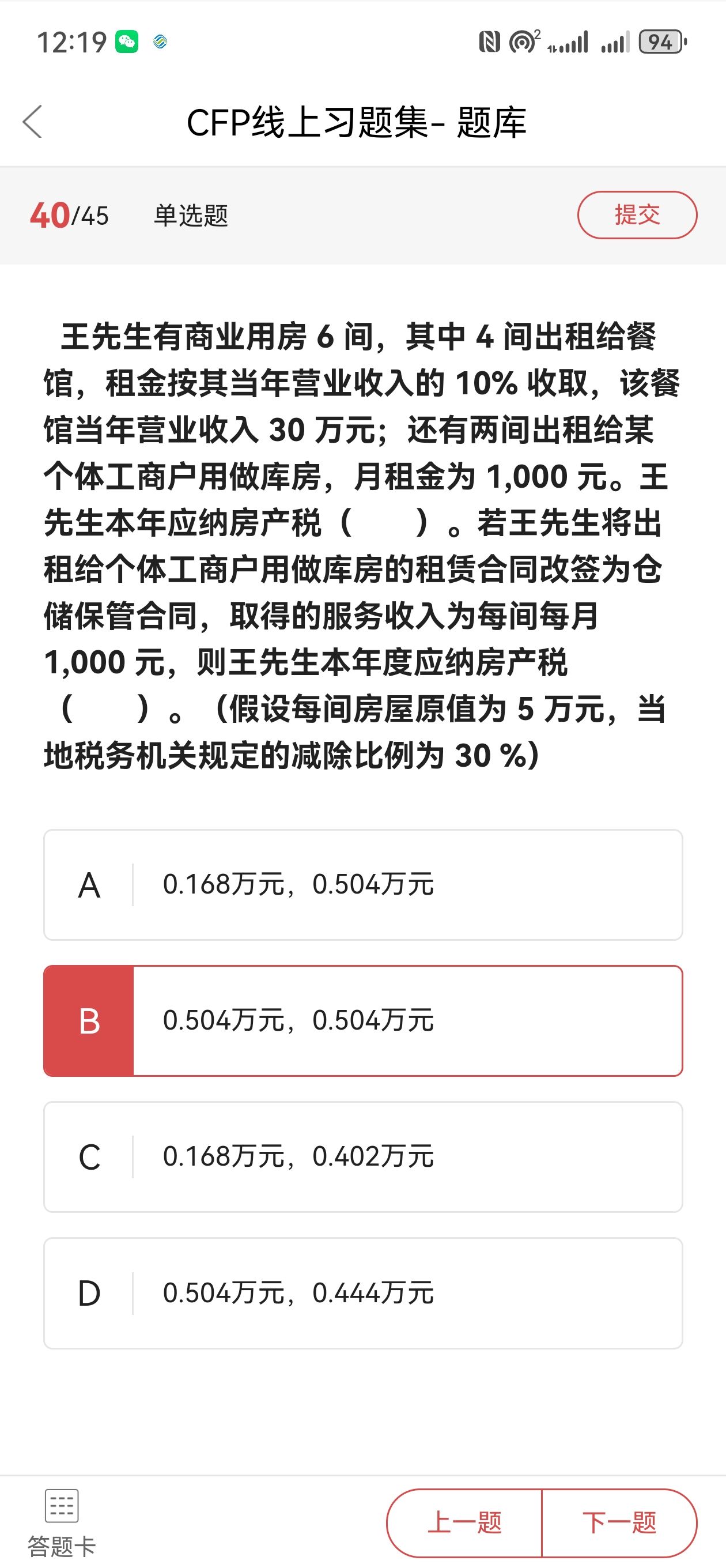726x1568 pixels.
Task: Select answer A 0.168万元，0.504万元
Action: pyautogui.click(x=364, y=884)
